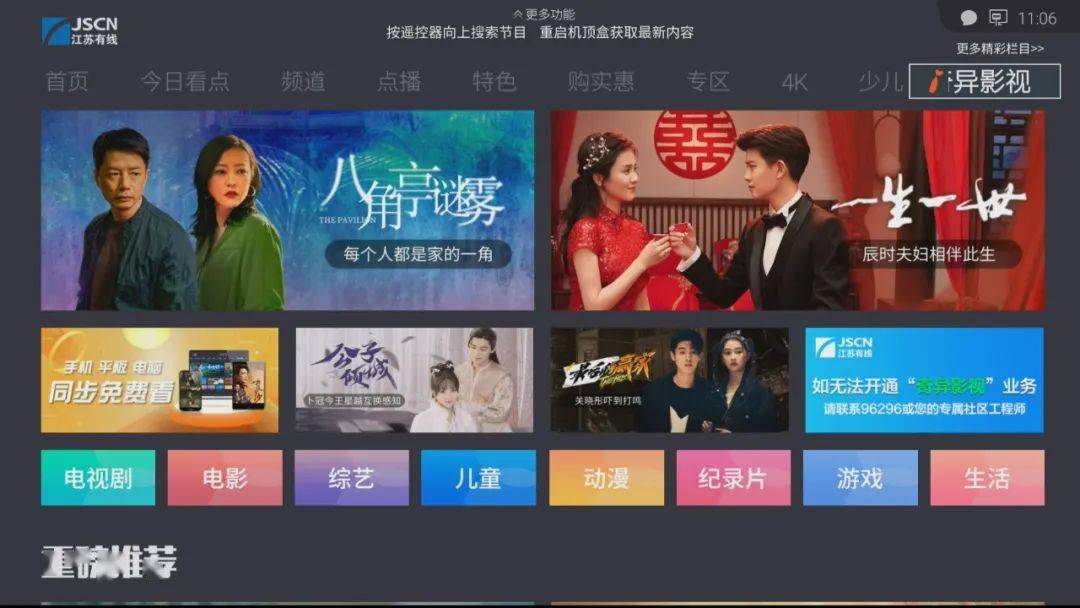Go to the 专区 tab
1080x608 pixels.
click(x=708, y=82)
